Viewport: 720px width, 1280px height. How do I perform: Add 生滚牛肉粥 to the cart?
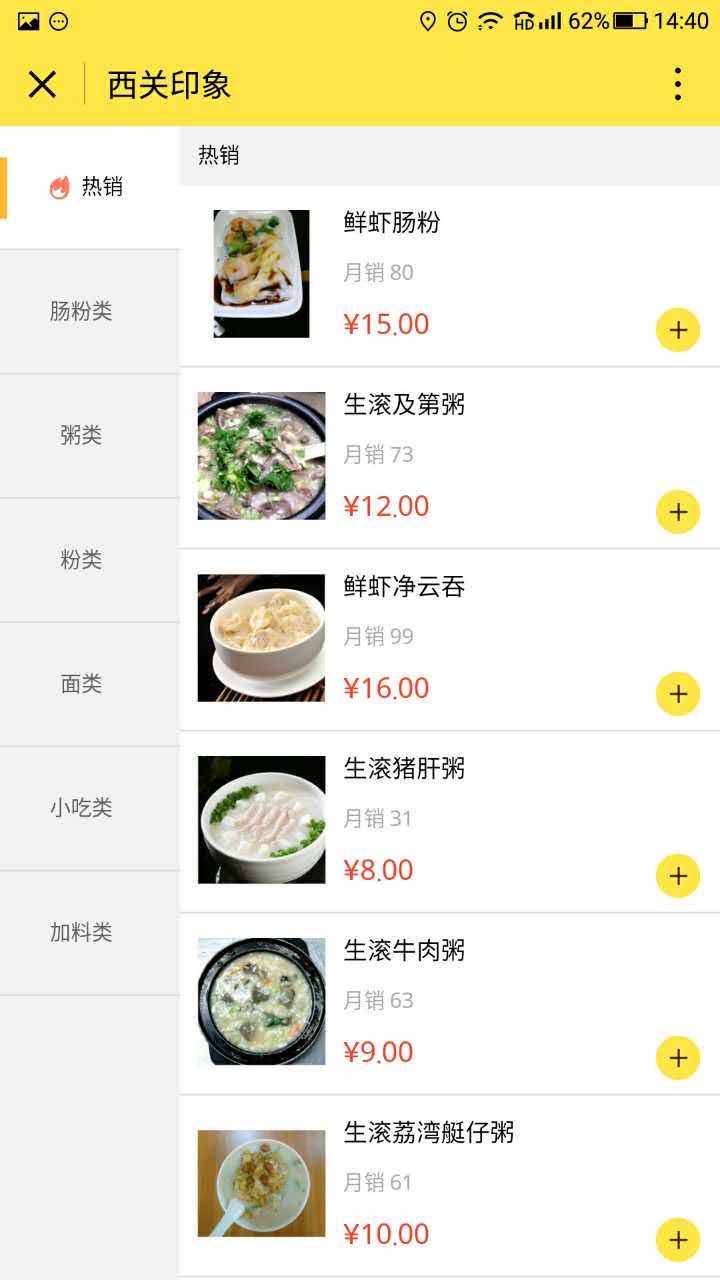[678, 1058]
